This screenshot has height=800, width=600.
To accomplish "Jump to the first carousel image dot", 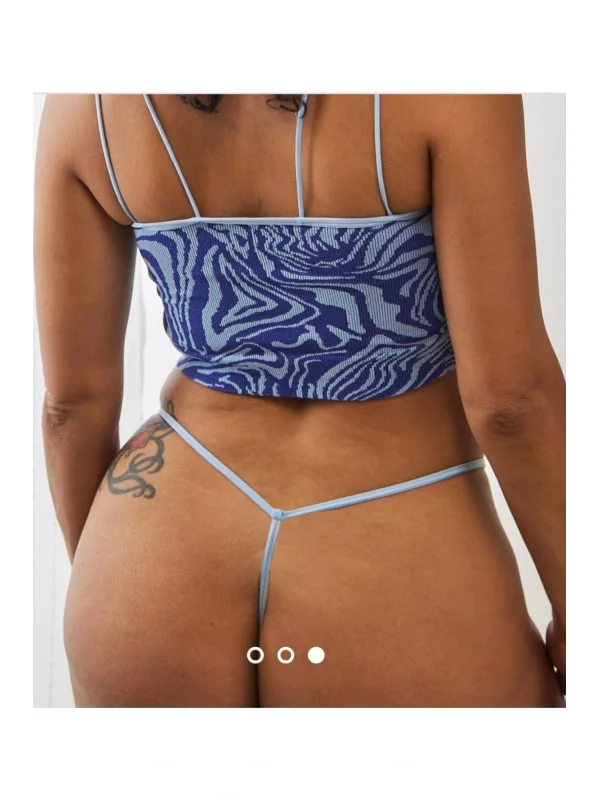I will pos(255,655).
